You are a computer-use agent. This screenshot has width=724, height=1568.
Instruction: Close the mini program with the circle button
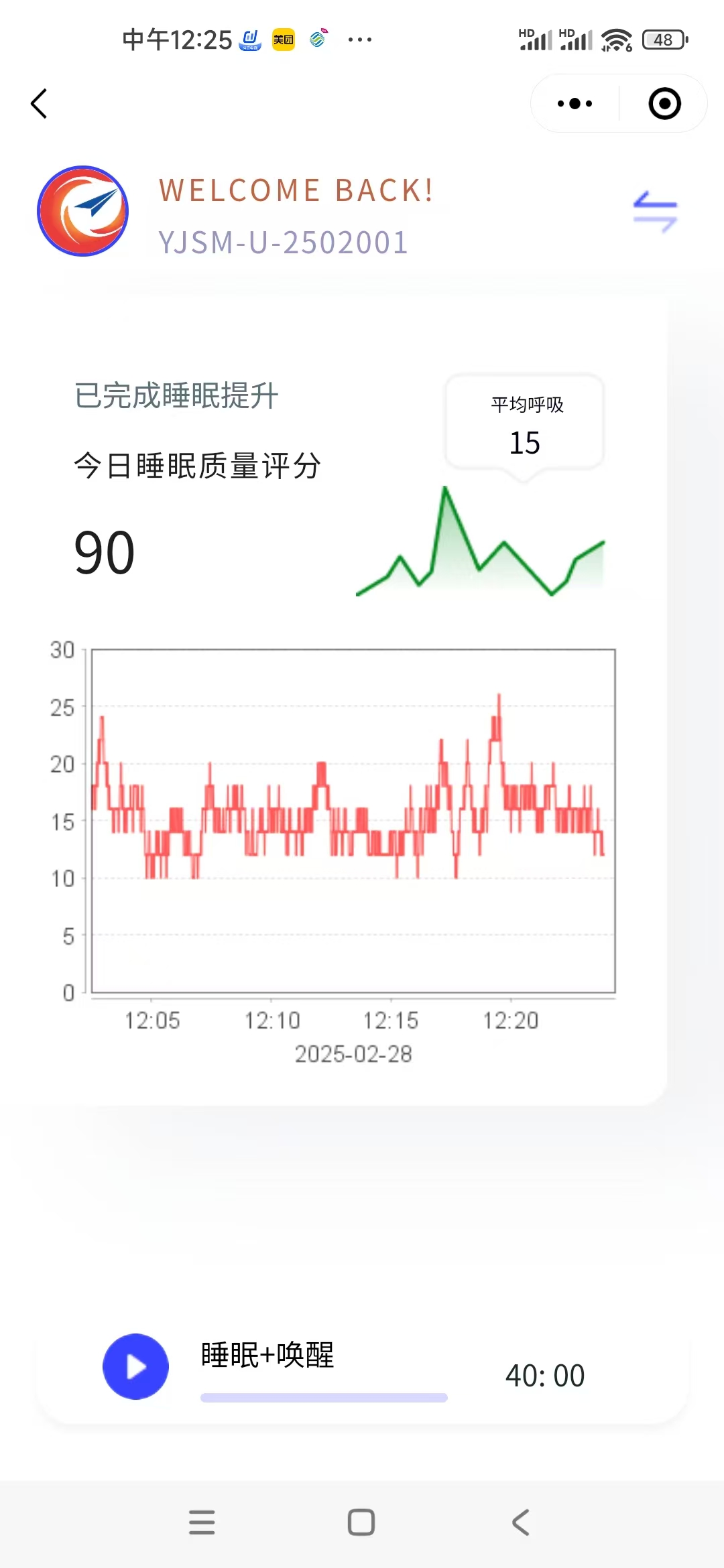click(664, 104)
